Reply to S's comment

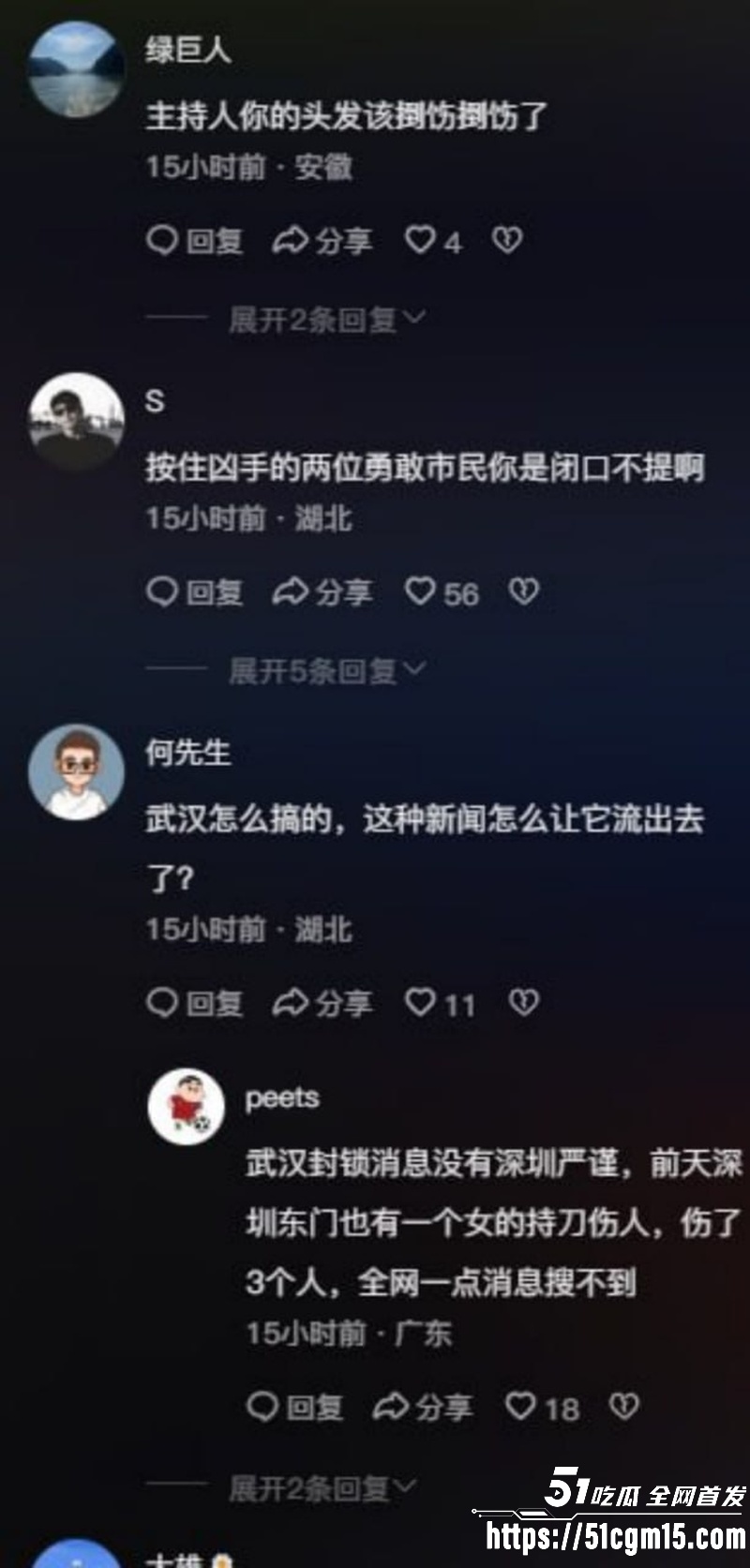coord(195,592)
